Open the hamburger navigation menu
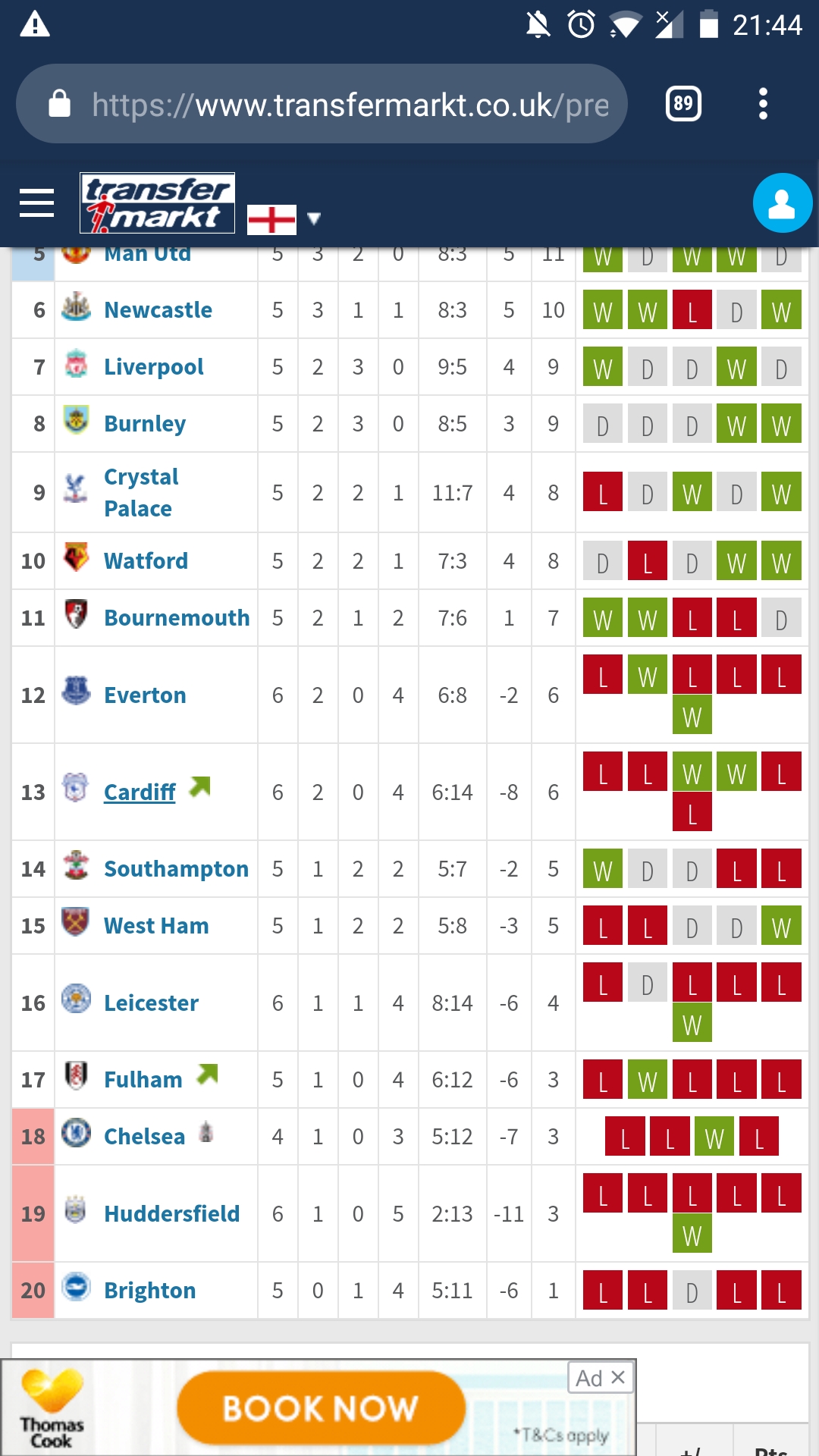 [36, 202]
